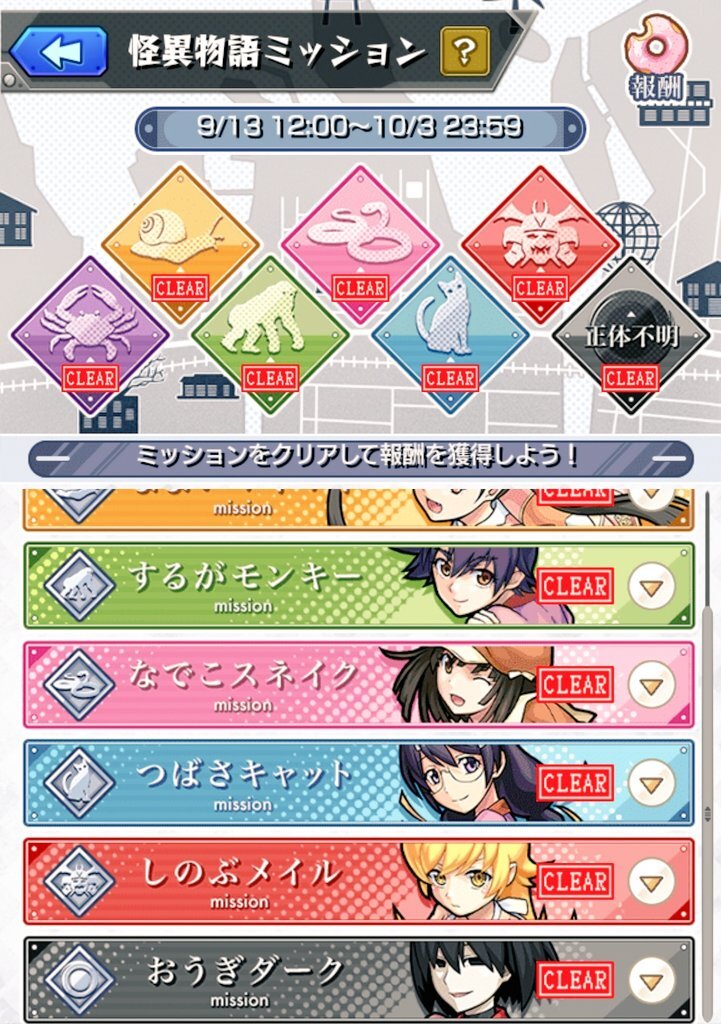The width and height of the screenshot is (721, 1024).
Task: Select the green monkey diamond tile
Action: 270,335
